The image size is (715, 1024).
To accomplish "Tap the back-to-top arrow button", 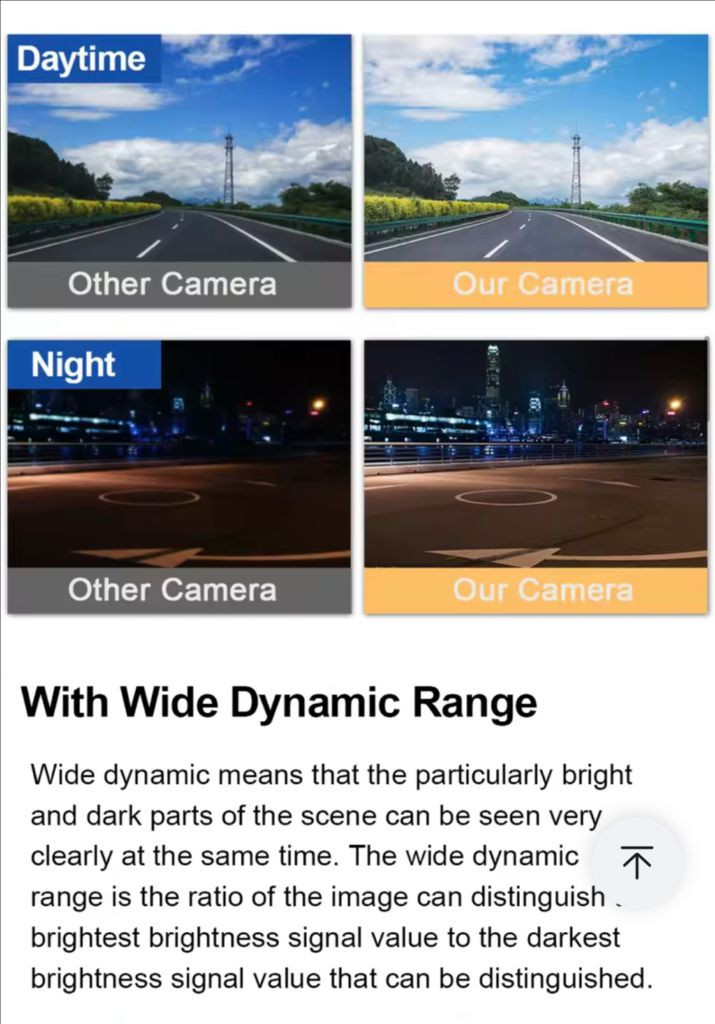I will tap(636, 862).
